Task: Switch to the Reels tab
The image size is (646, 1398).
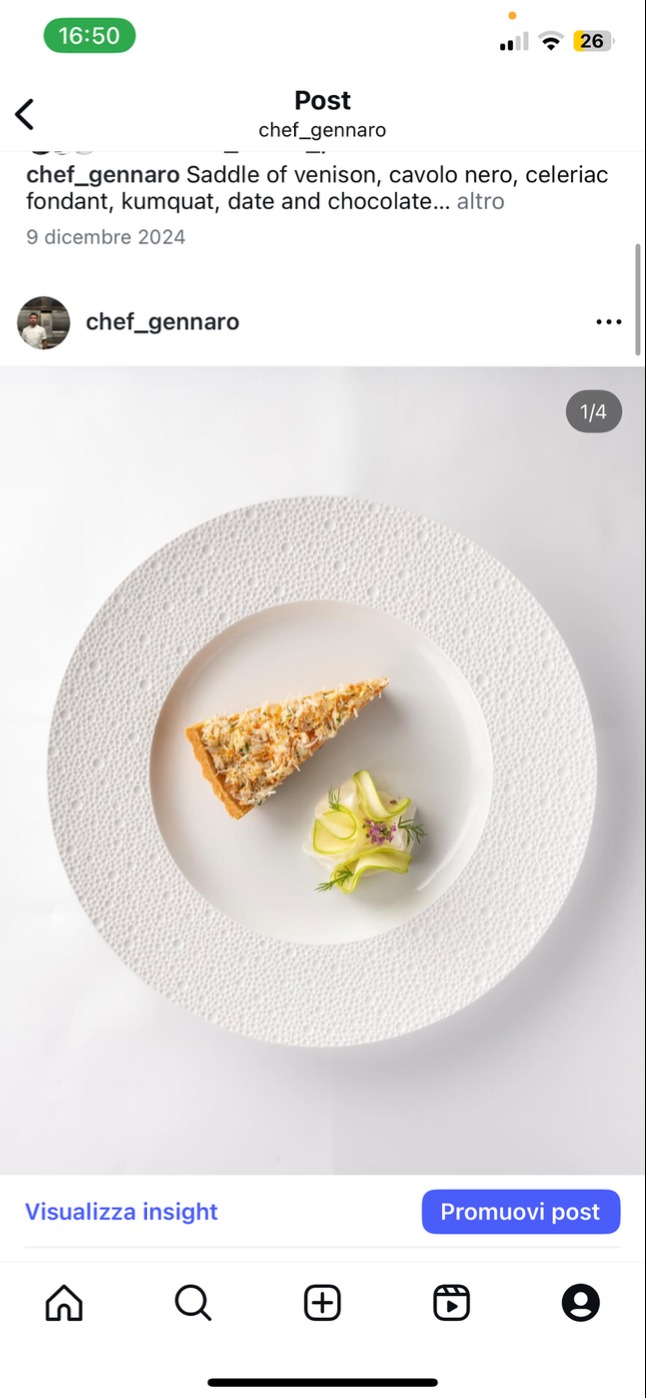Action: pyautogui.click(x=451, y=1303)
